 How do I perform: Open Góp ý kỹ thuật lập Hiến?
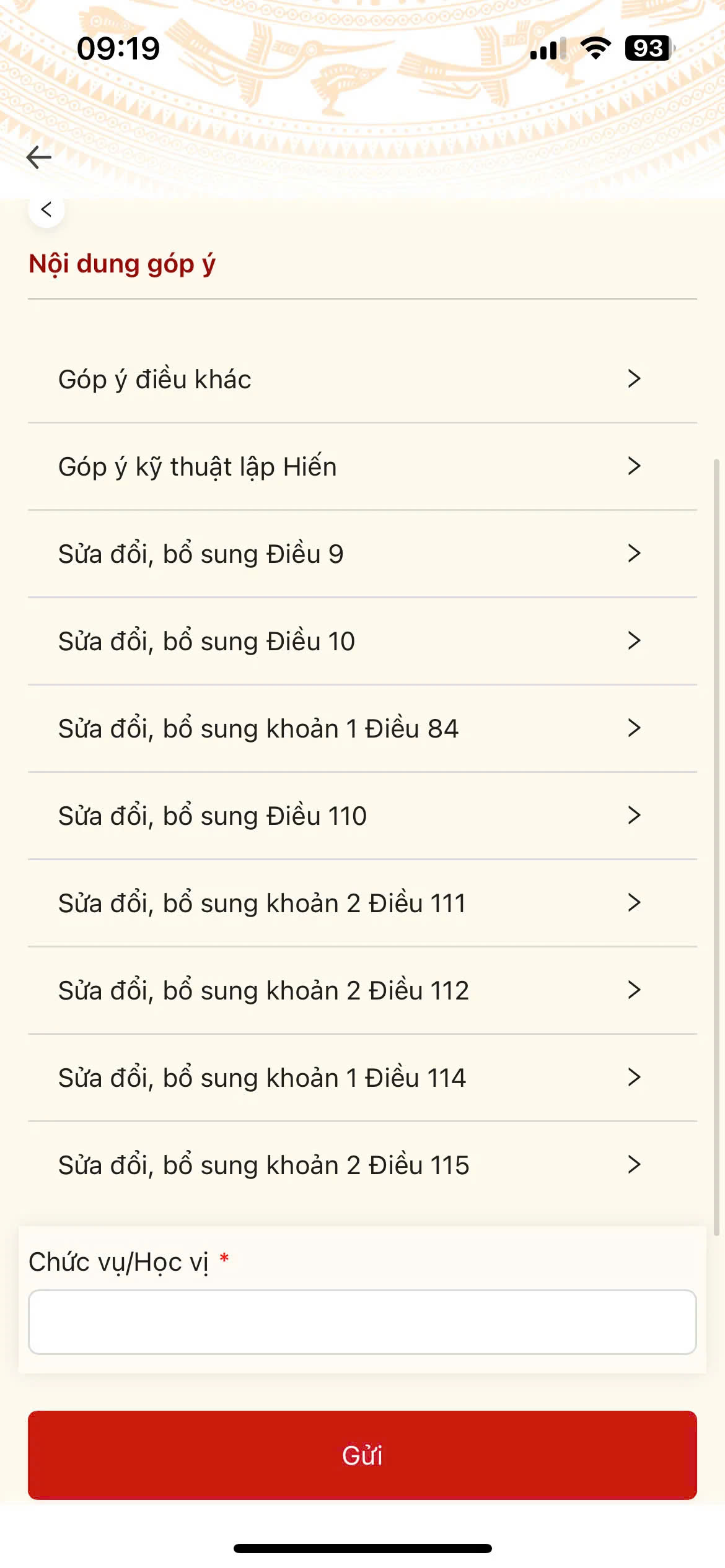(362, 466)
